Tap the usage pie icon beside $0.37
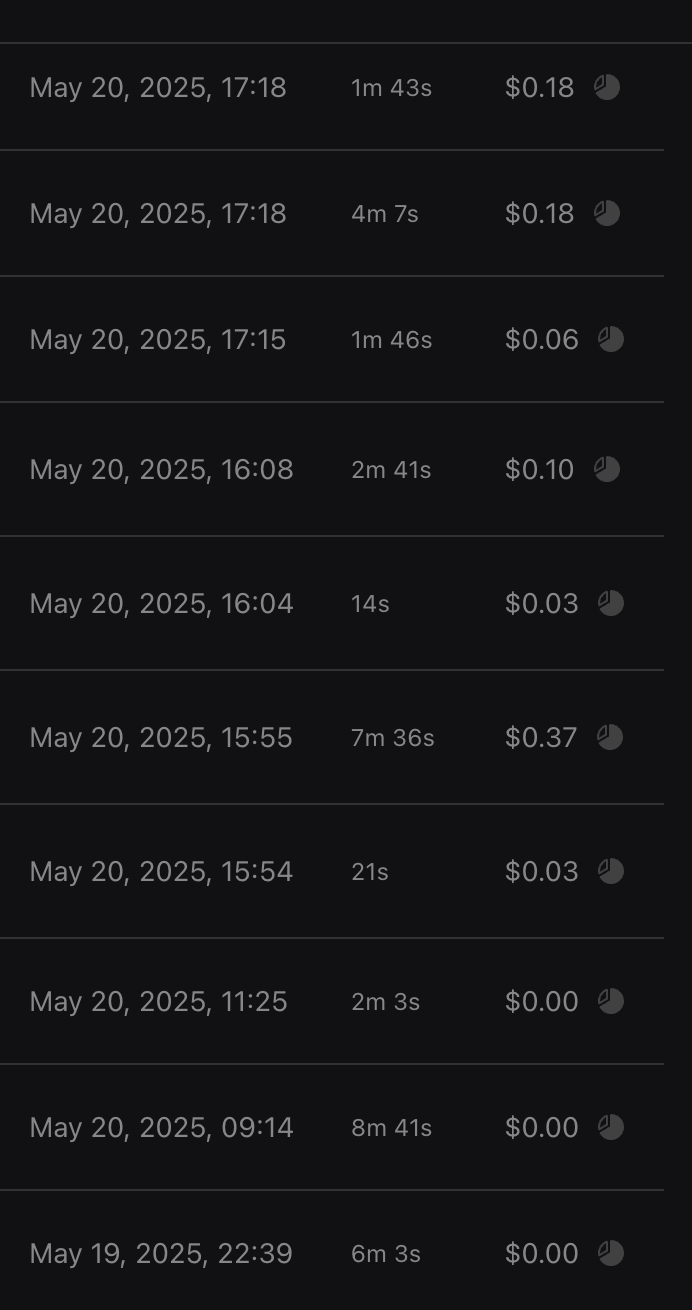Image resolution: width=692 pixels, height=1310 pixels. (x=610, y=738)
